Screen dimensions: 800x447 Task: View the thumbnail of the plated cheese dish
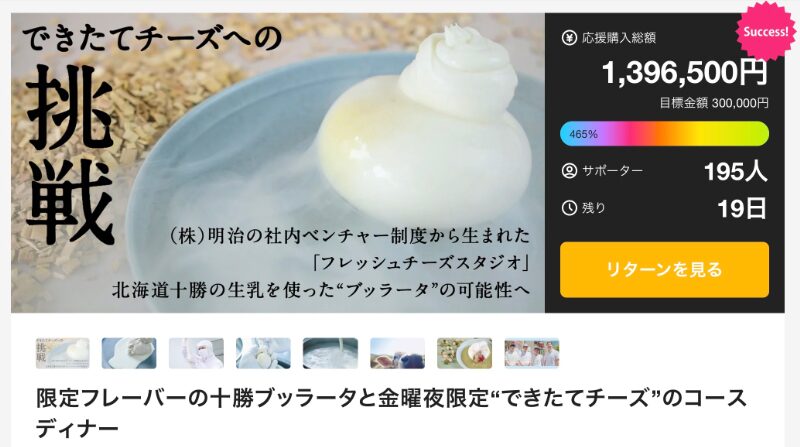click(x=464, y=353)
